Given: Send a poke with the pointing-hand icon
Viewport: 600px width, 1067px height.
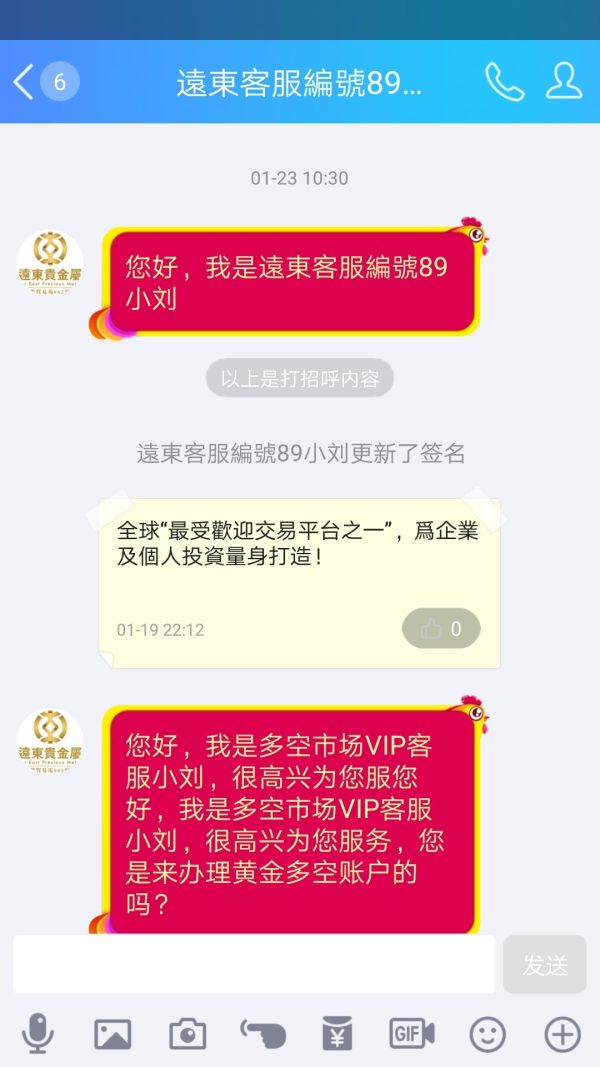Looking at the screenshot, I should pyautogui.click(x=263, y=1034).
